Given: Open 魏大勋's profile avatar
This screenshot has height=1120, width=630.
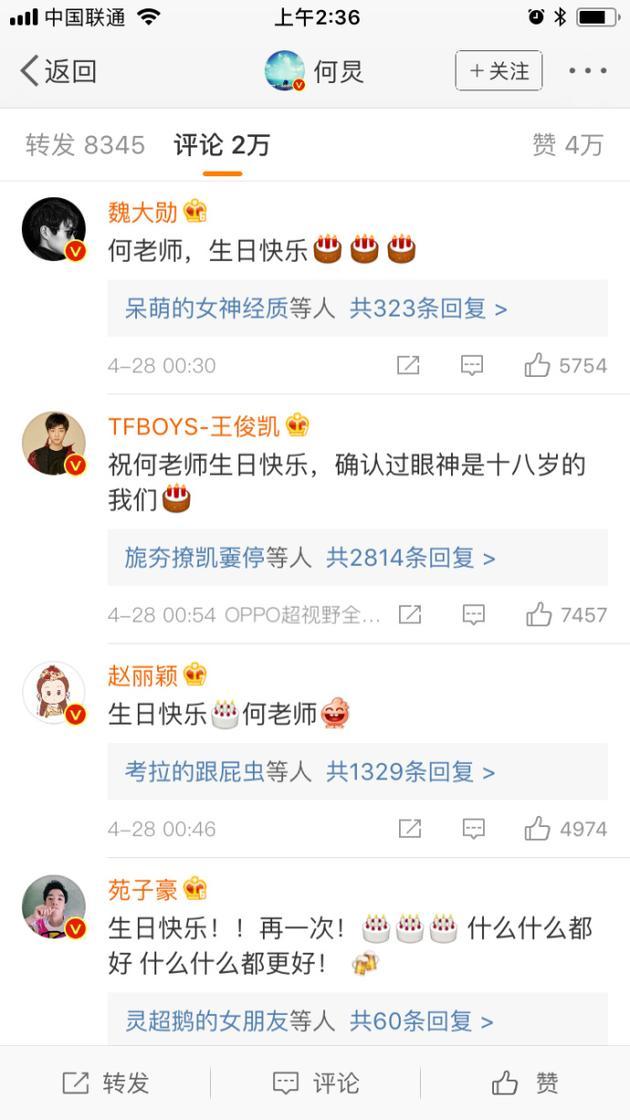Looking at the screenshot, I should [x=54, y=229].
